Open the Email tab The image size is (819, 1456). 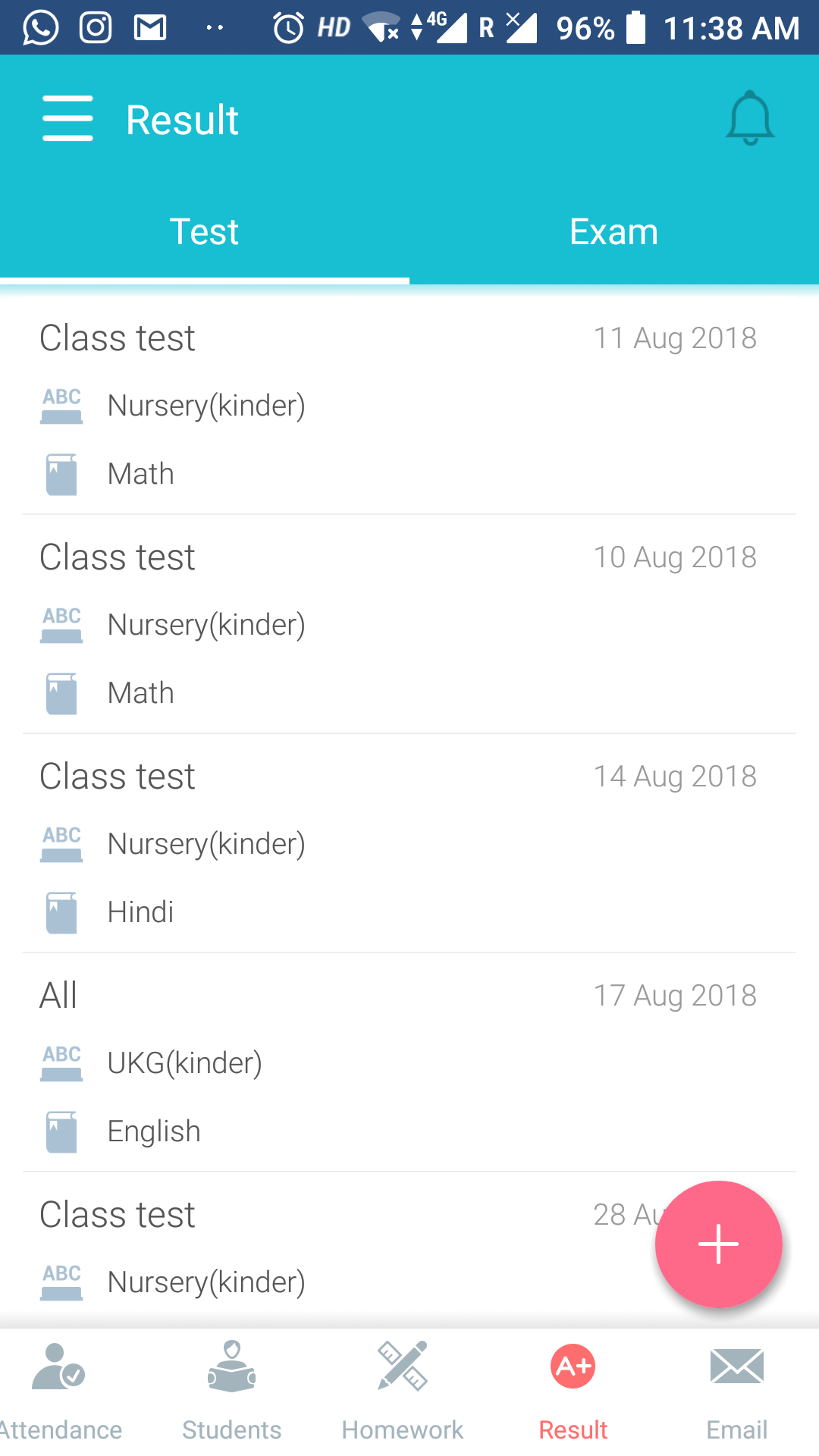point(737,1392)
